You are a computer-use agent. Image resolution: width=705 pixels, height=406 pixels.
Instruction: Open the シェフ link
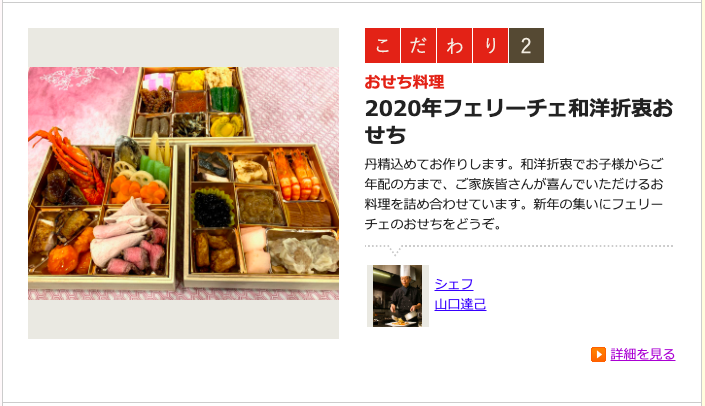(454, 284)
